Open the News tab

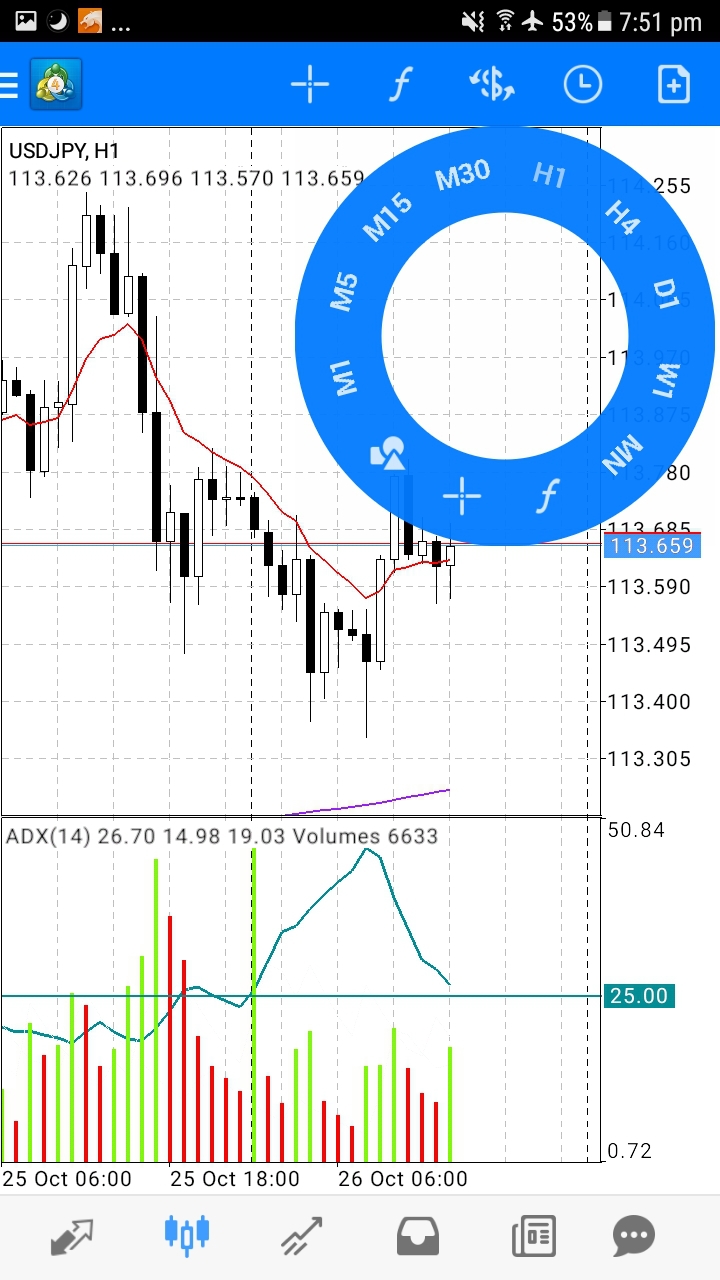tap(533, 1236)
